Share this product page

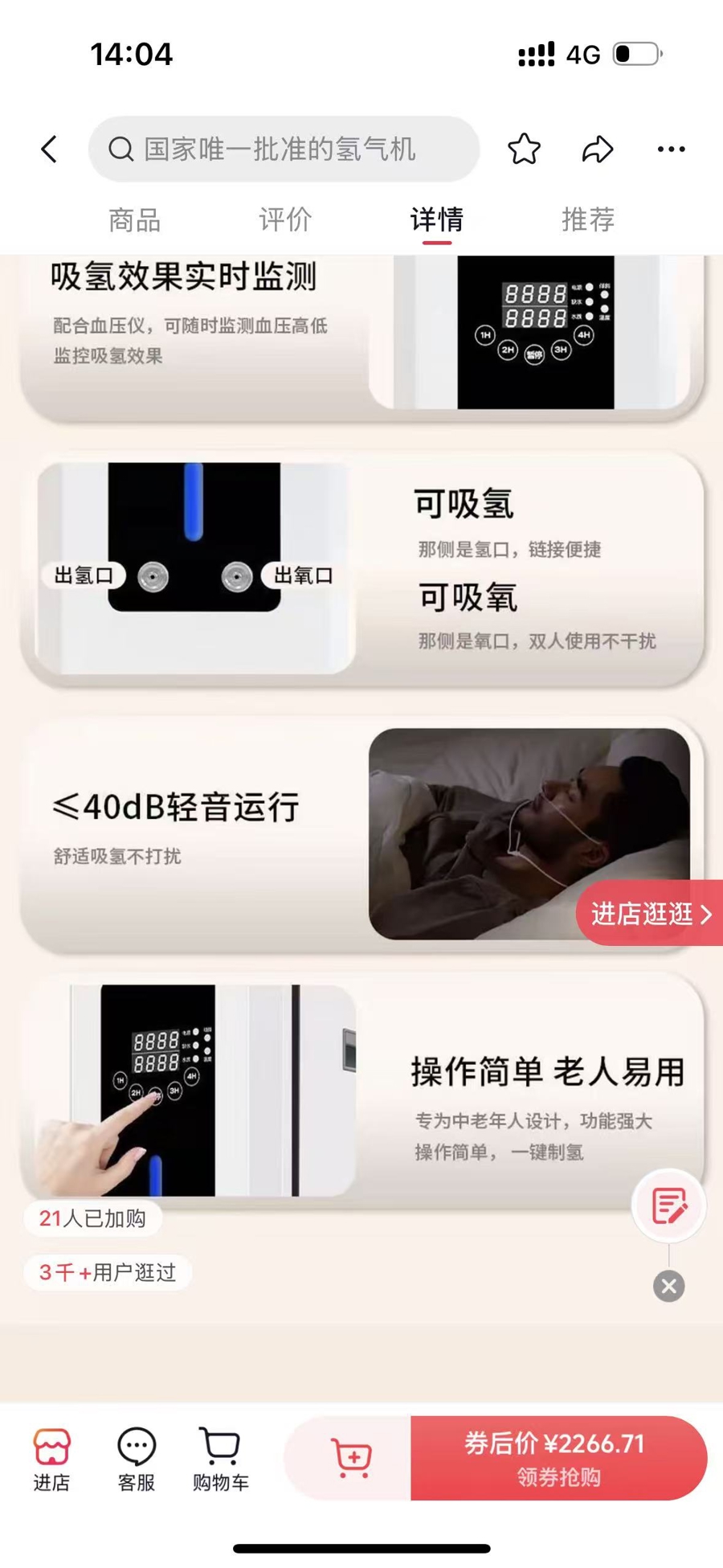(x=597, y=149)
